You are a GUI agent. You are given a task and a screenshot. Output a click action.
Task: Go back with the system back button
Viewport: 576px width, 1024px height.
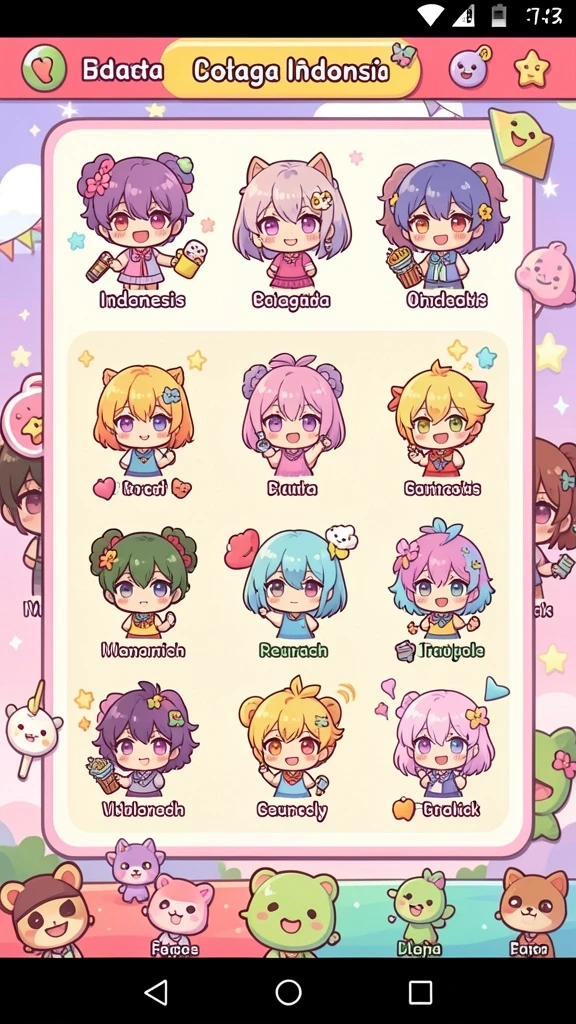point(156,991)
